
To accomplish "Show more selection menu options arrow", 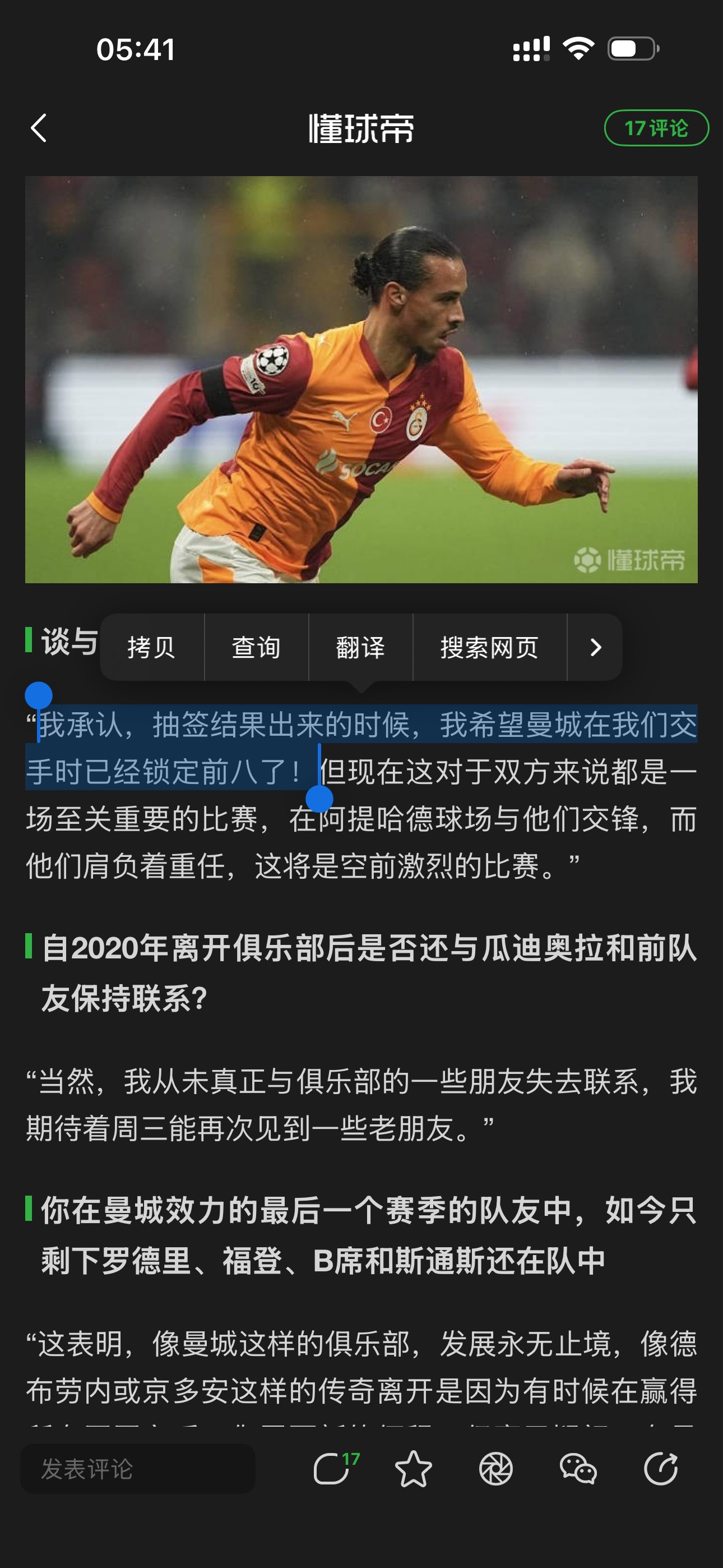I will [x=595, y=648].
